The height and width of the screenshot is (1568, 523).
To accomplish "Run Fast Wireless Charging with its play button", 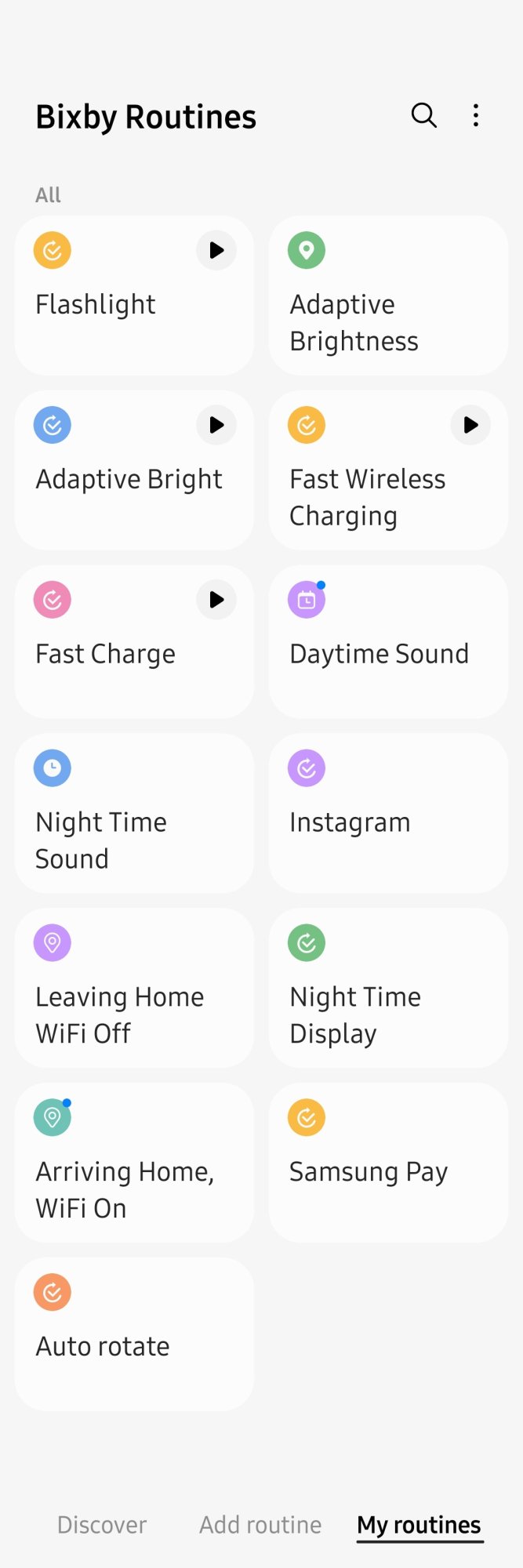I will point(470,426).
